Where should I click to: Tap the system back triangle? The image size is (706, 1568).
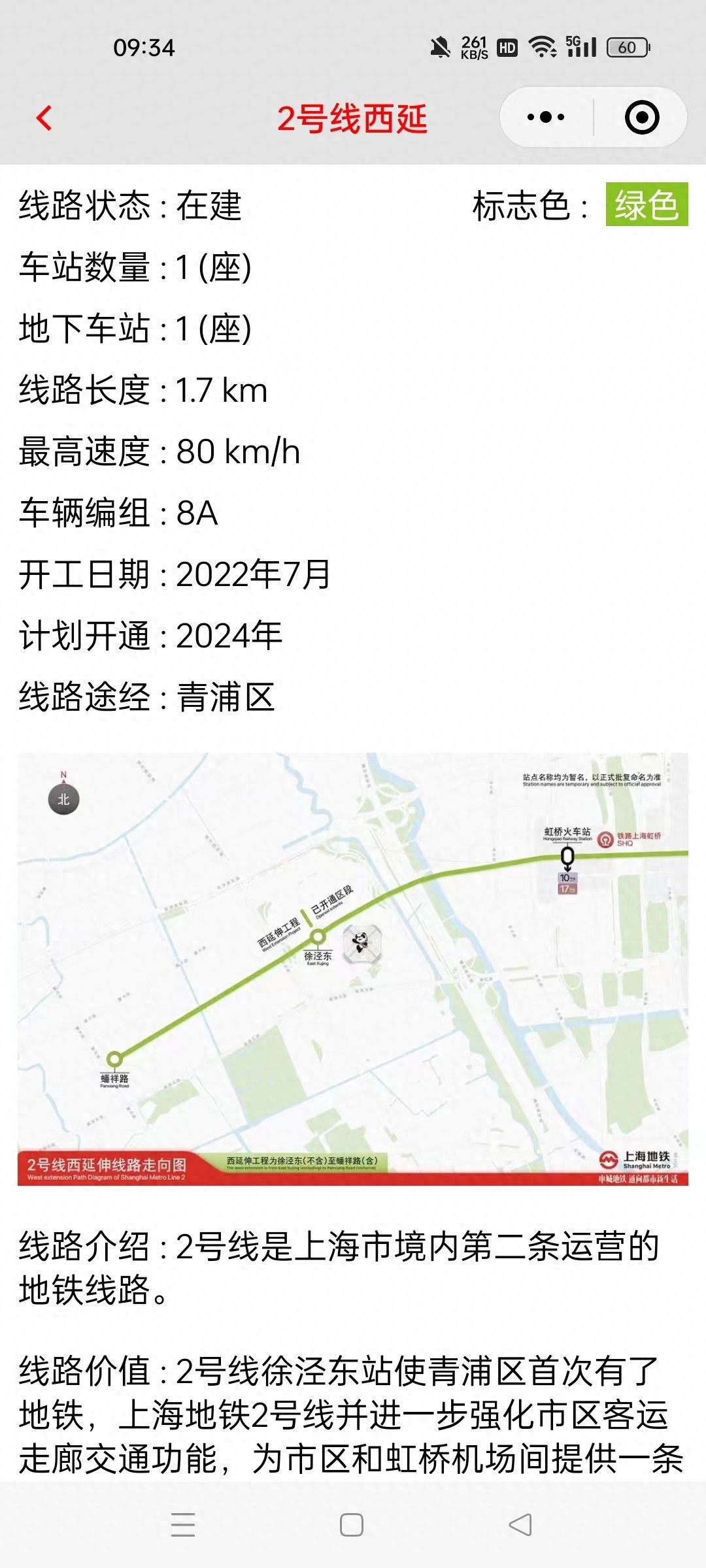coord(520,1525)
